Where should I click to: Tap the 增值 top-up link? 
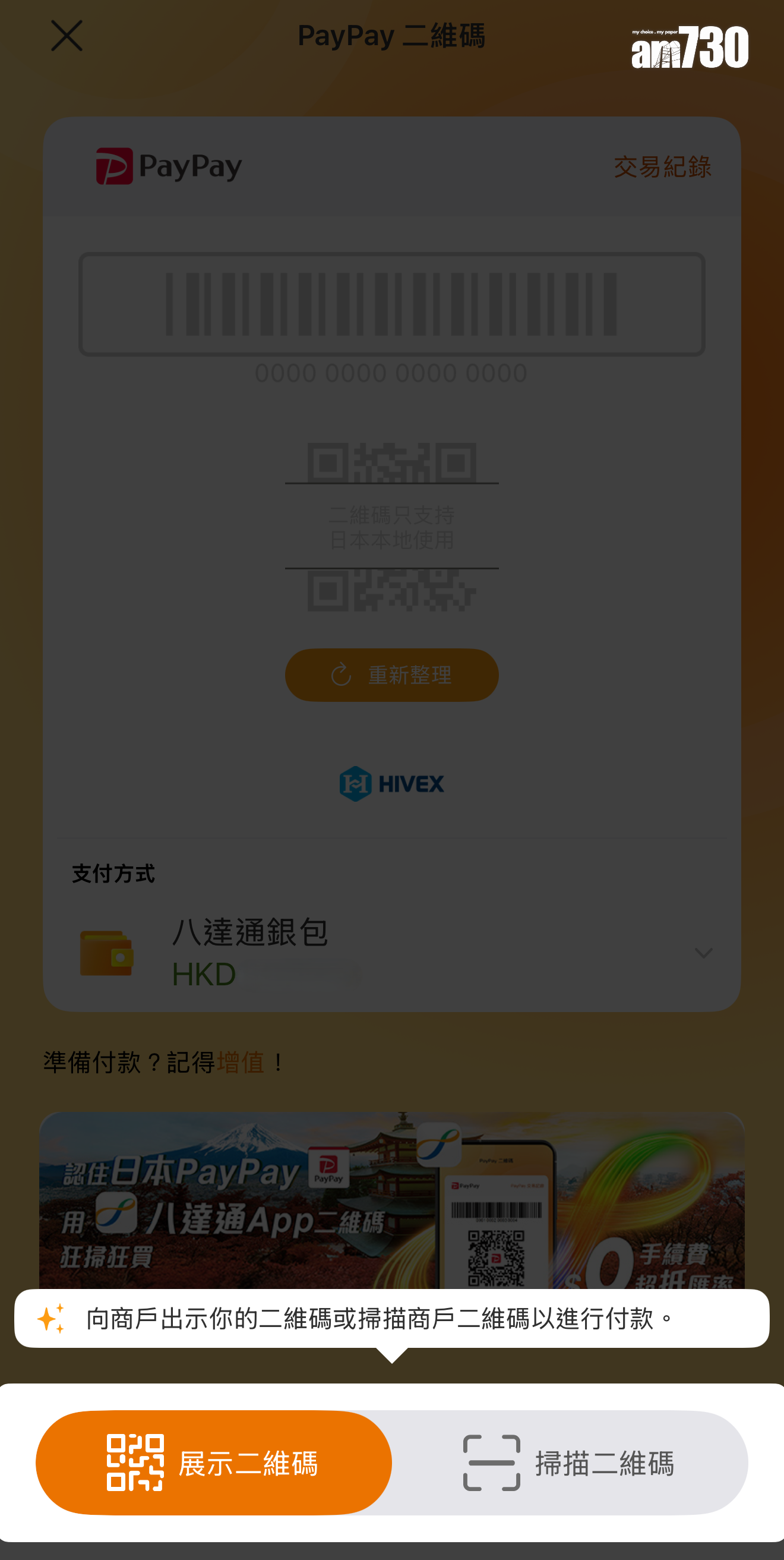[x=241, y=1063]
